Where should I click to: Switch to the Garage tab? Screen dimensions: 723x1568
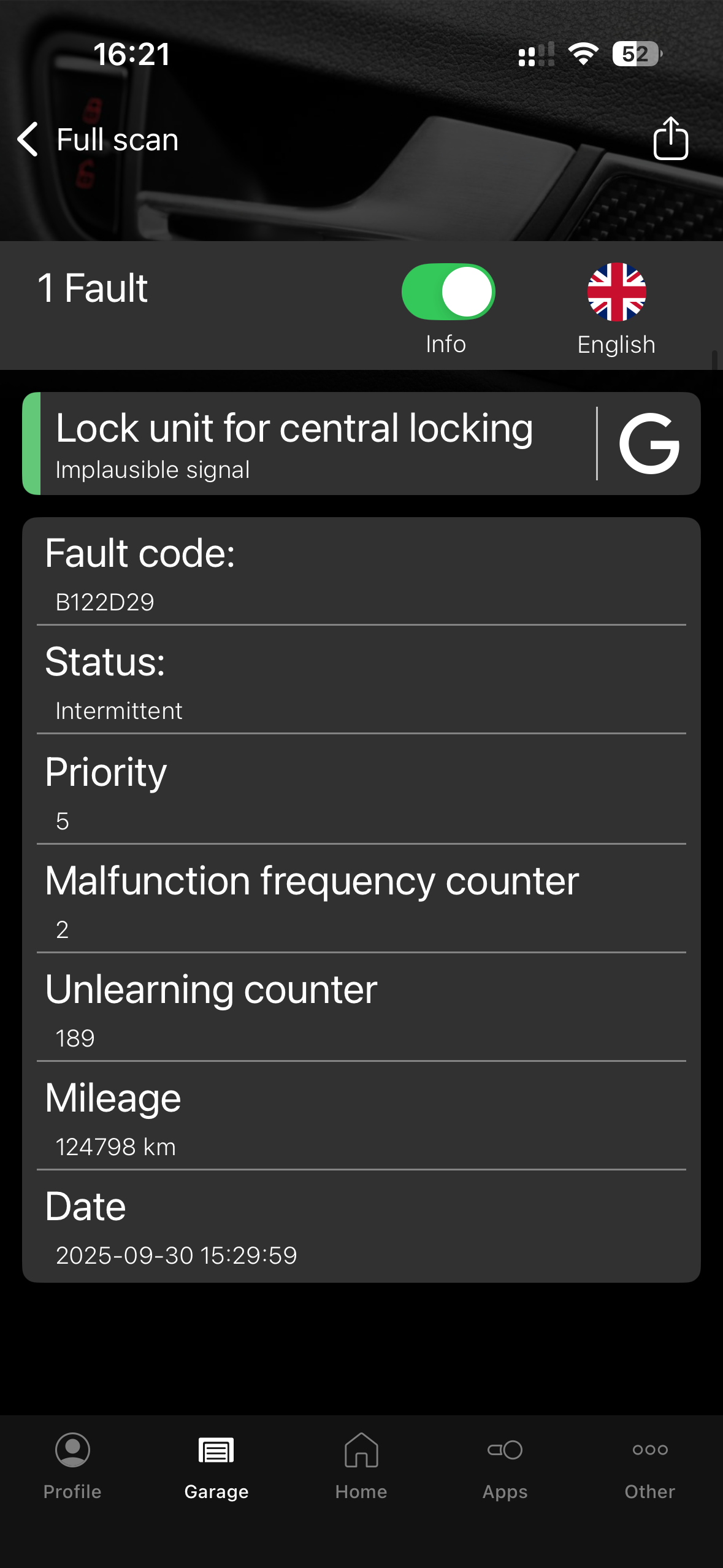(216, 1466)
